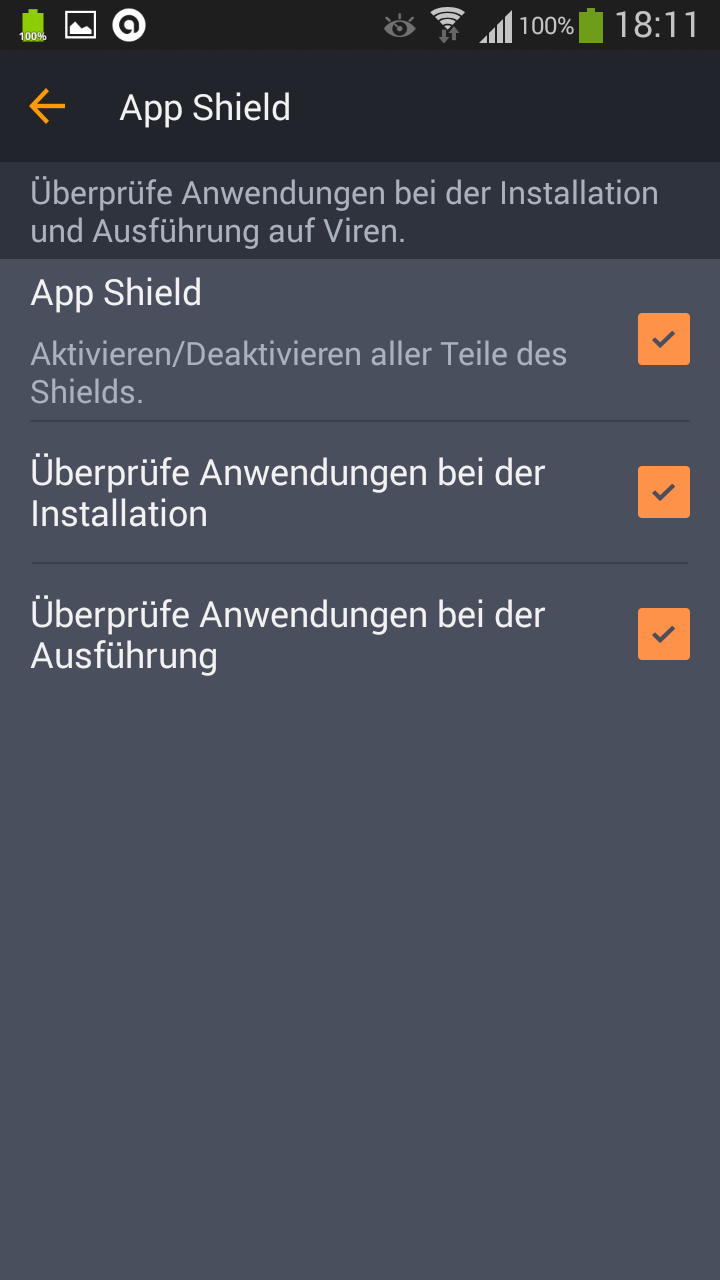
Task: Toggle Überprüfe Anwendungen bei der Installation checkbox
Action: point(663,492)
